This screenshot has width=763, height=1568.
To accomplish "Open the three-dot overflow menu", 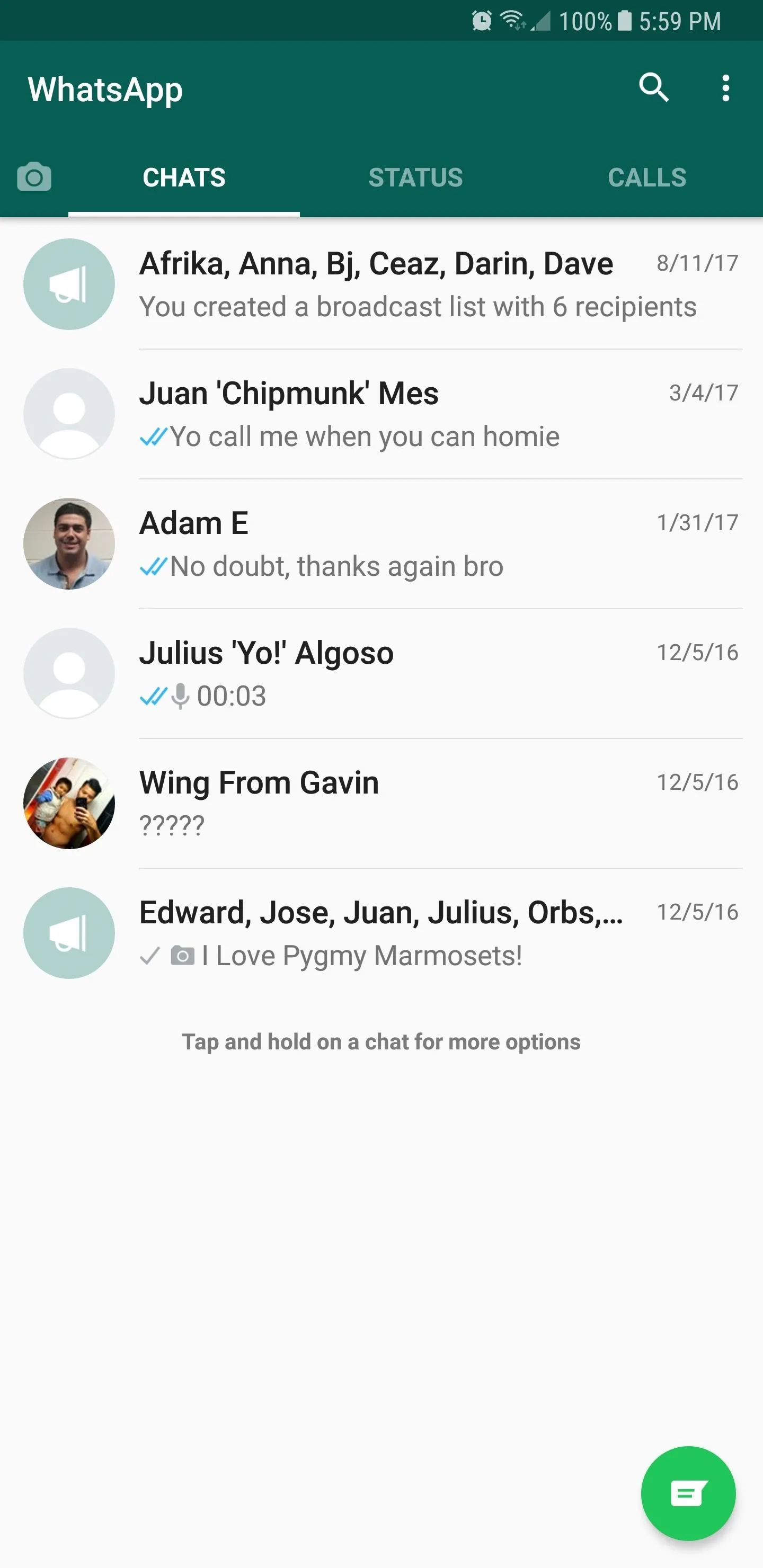I will coord(725,88).
